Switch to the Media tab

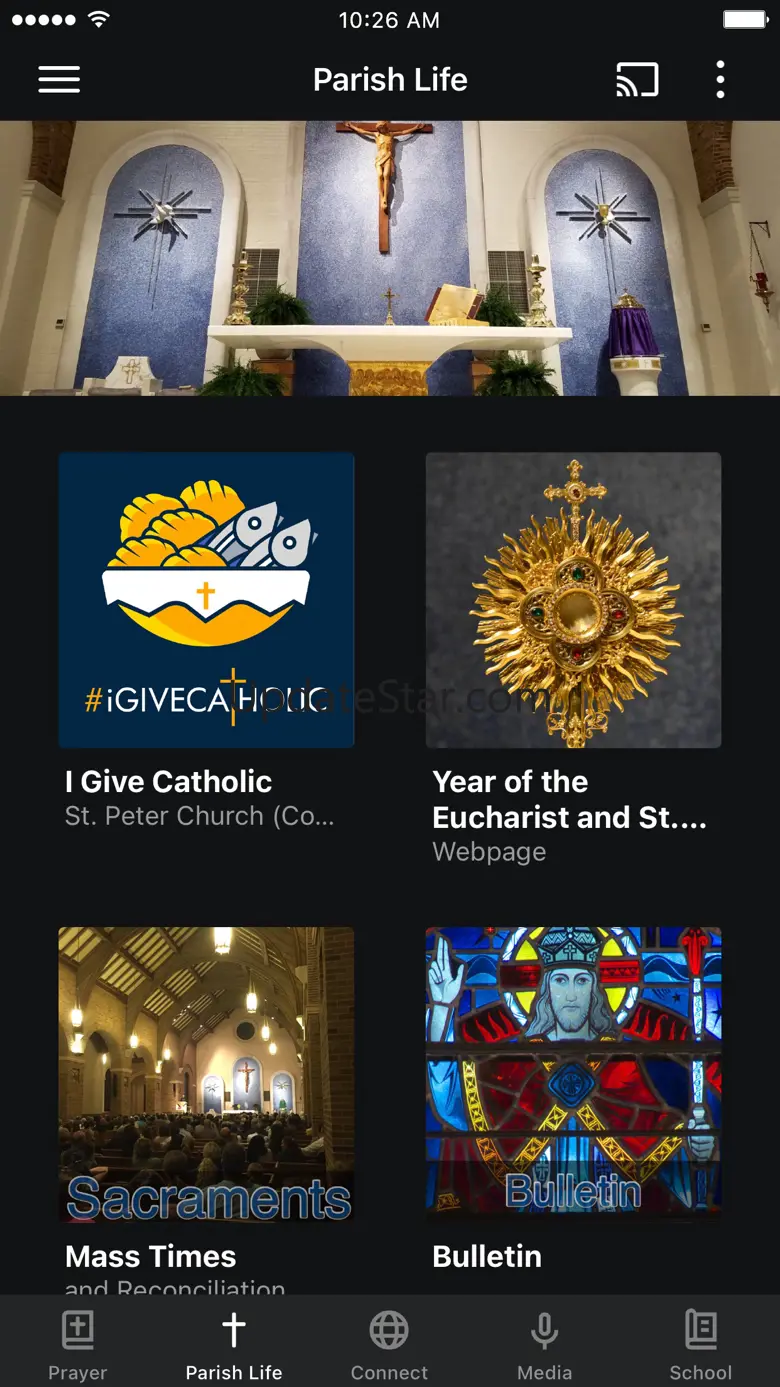tap(545, 1345)
